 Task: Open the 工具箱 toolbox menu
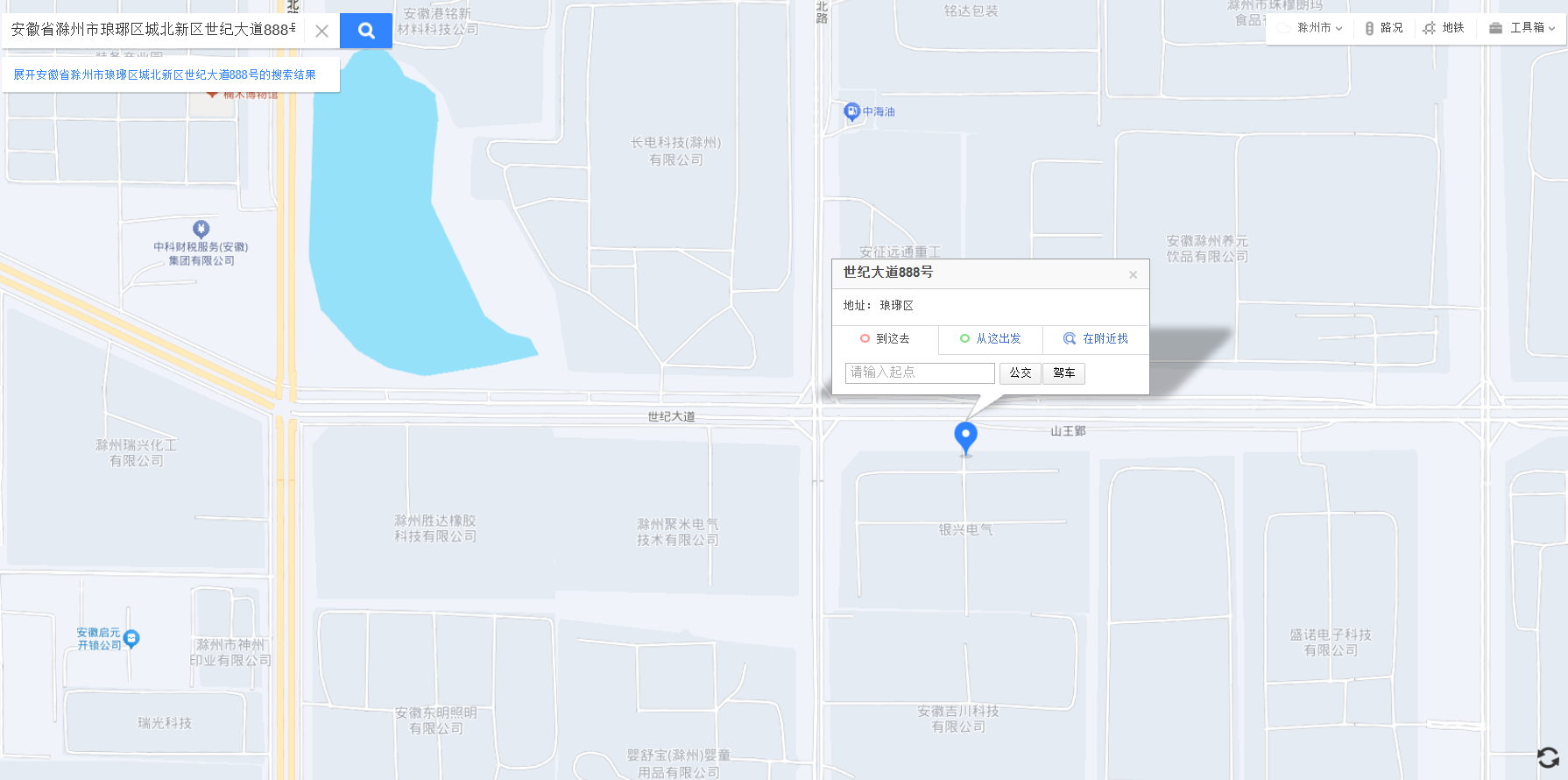coord(1522,28)
